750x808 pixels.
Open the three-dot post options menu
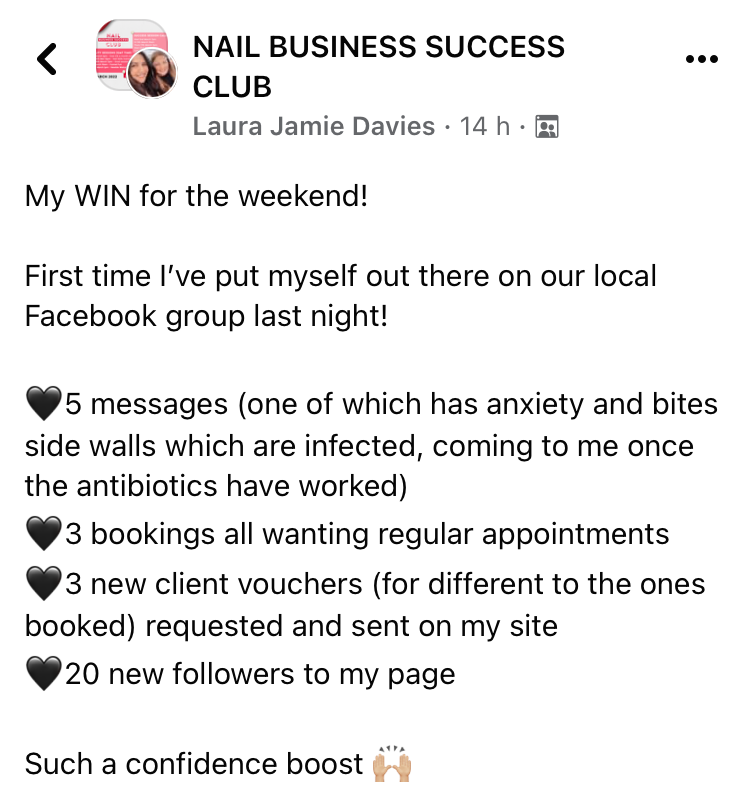[702, 59]
